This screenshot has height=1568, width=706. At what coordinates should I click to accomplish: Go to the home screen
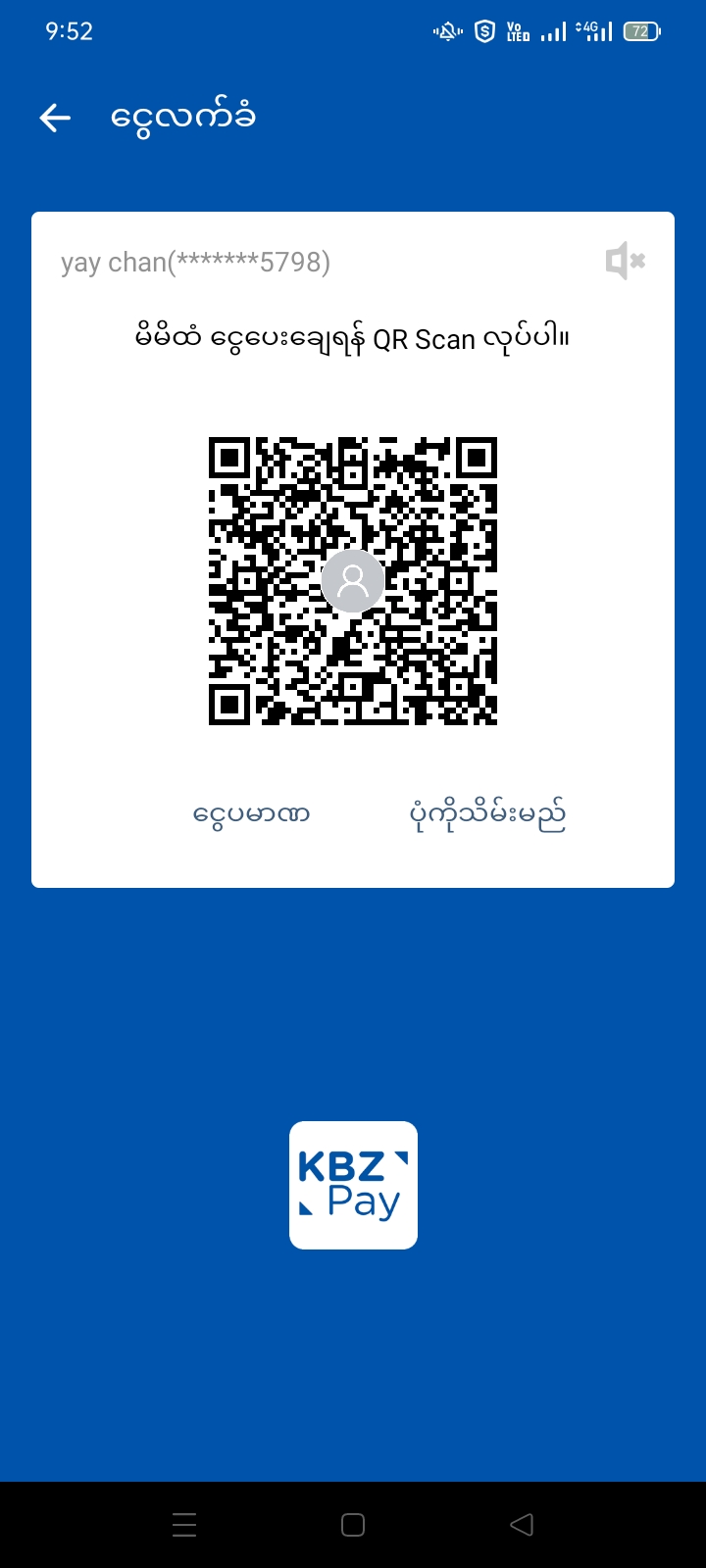(353, 1524)
